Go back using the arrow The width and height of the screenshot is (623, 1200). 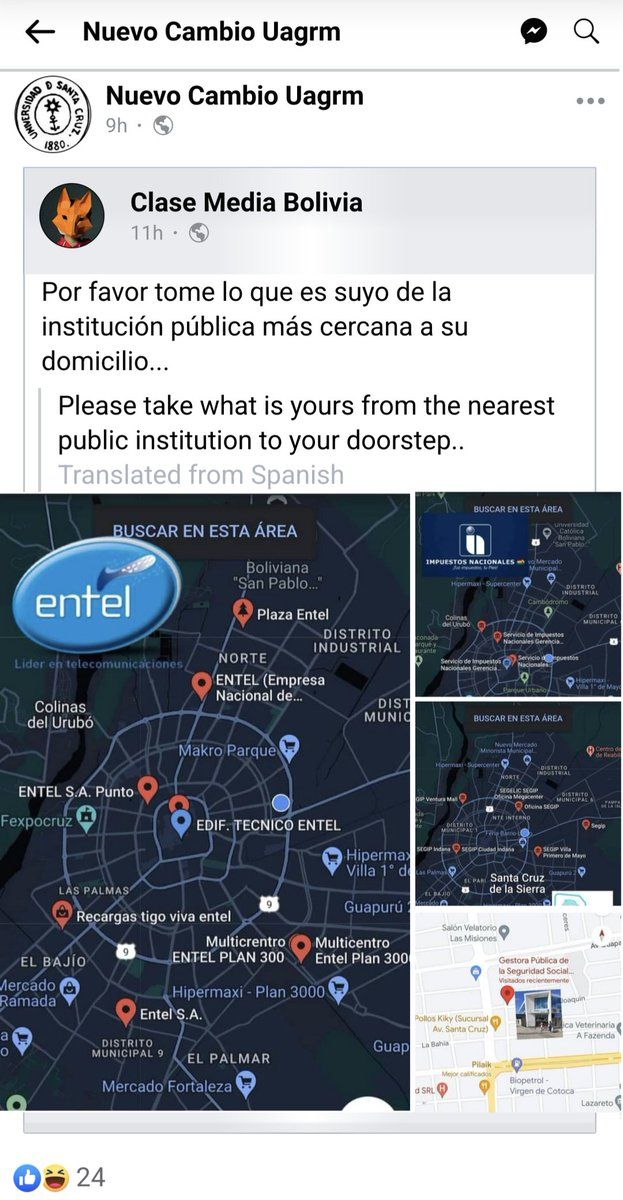(40, 32)
